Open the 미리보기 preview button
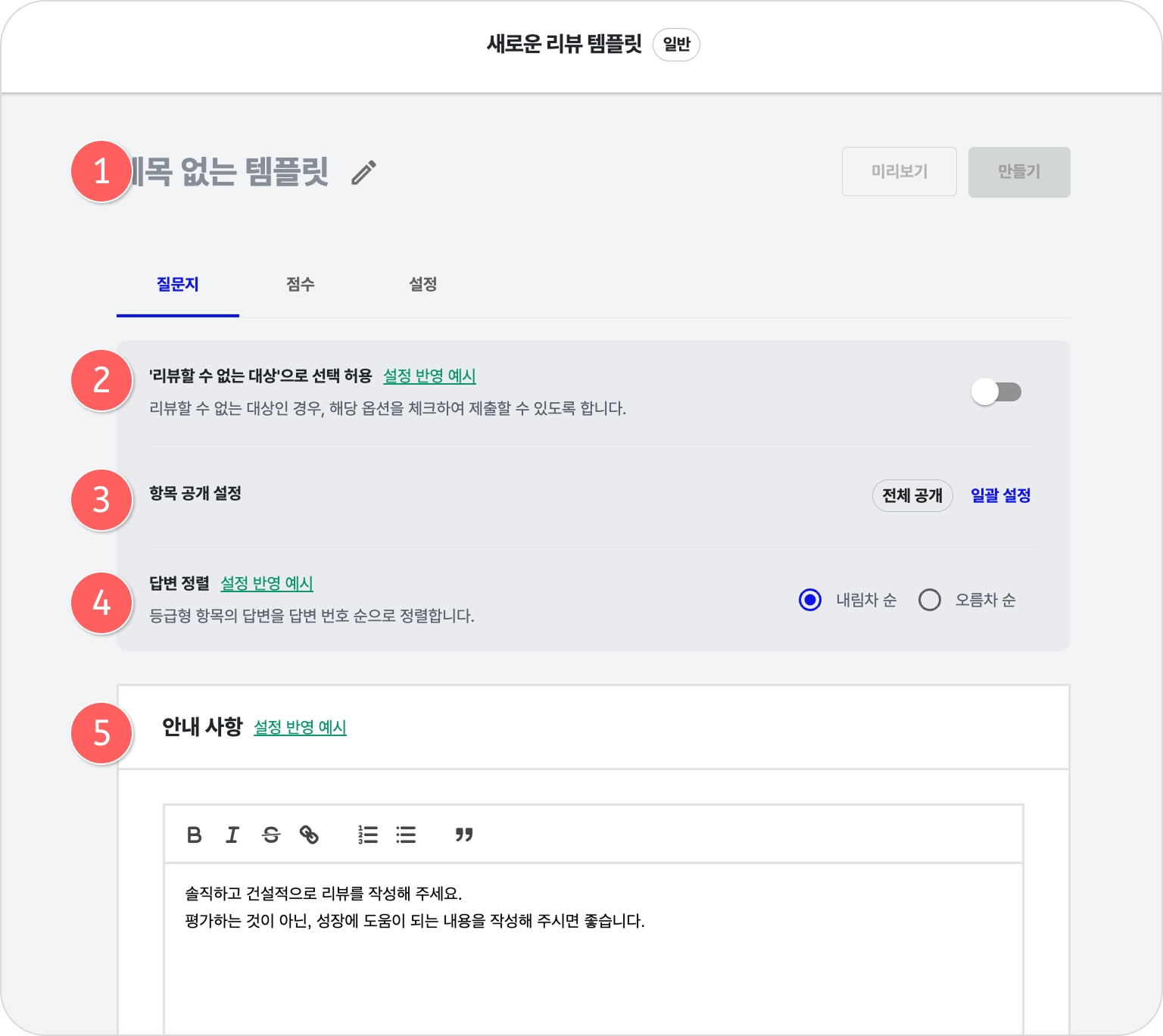Image resolution: width=1163 pixels, height=1036 pixels. [899, 172]
